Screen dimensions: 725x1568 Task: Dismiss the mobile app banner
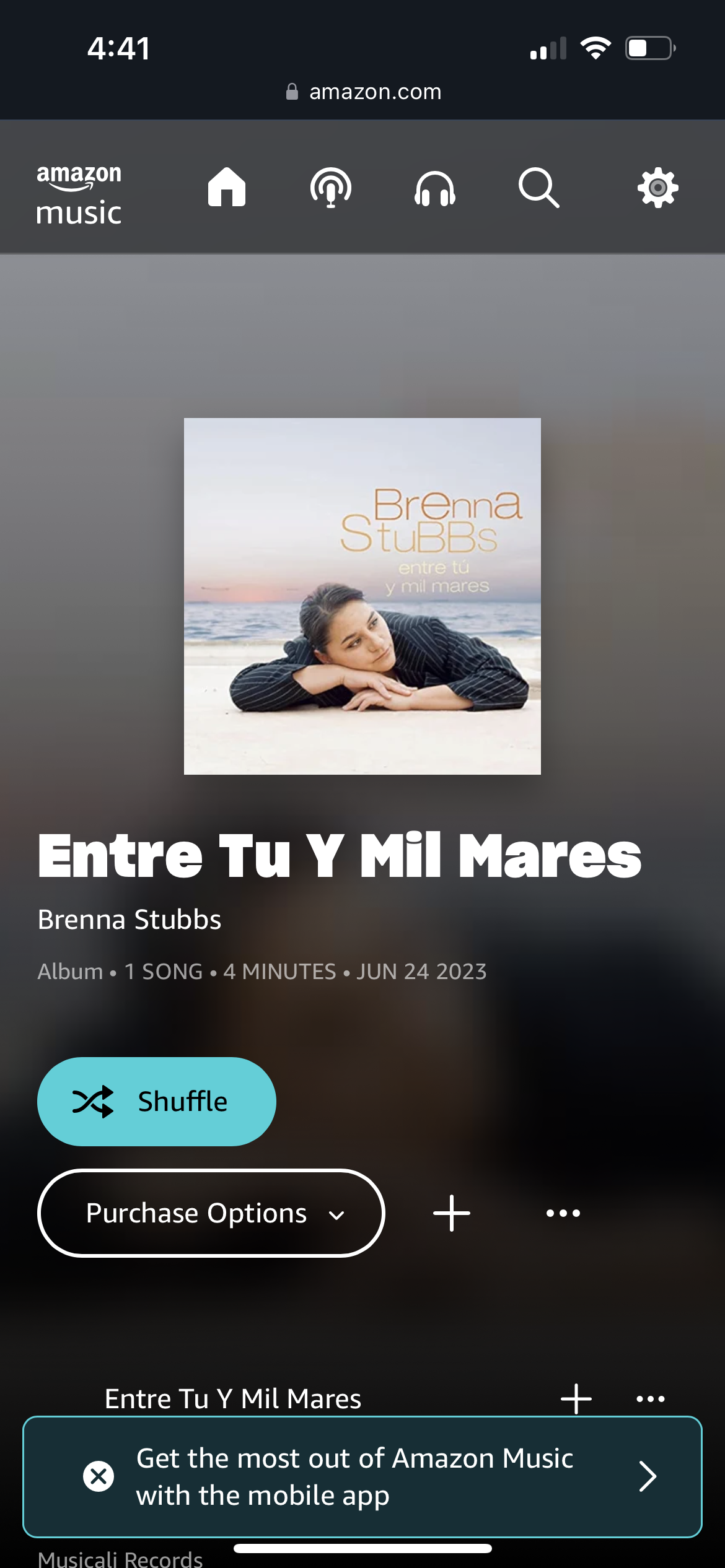tap(99, 1476)
